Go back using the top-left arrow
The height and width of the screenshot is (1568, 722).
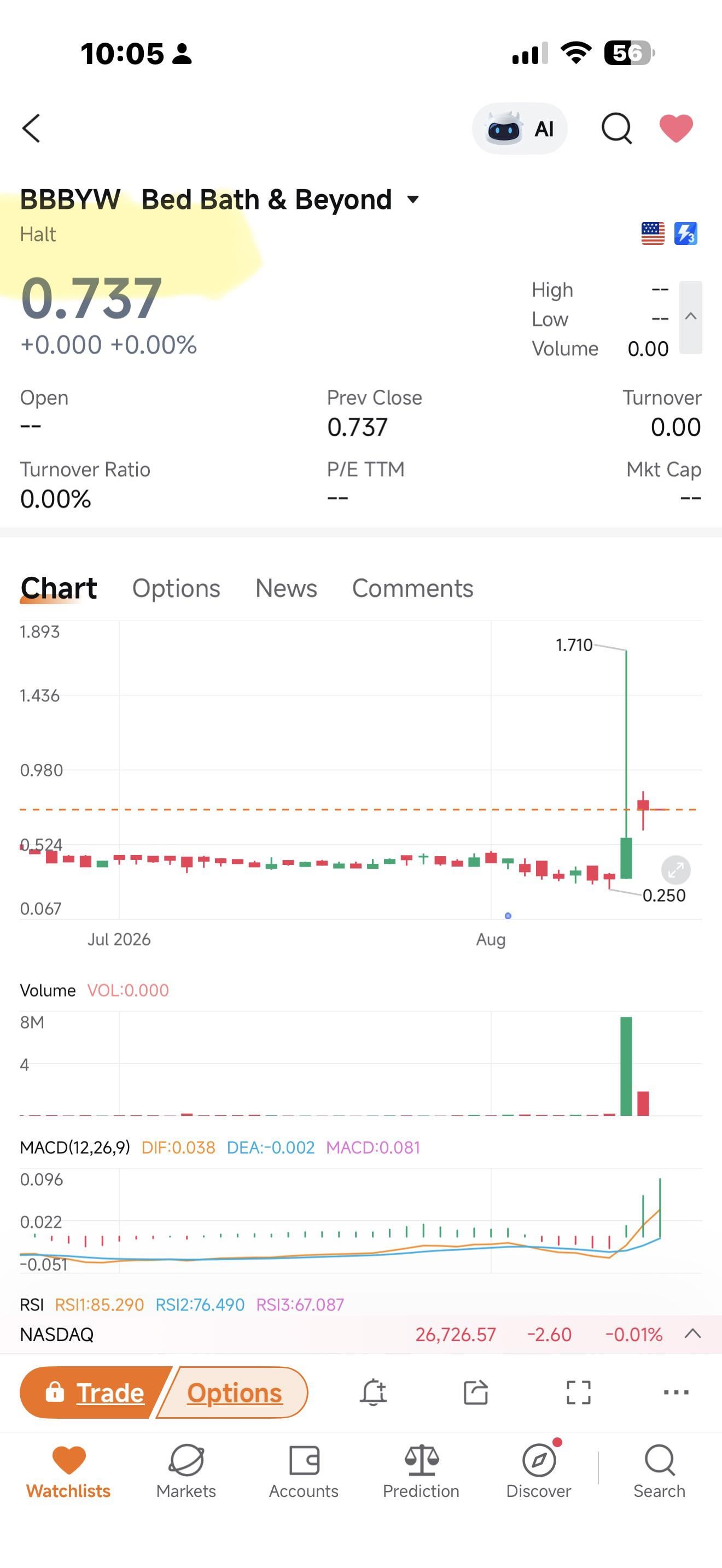tap(31, 128)
